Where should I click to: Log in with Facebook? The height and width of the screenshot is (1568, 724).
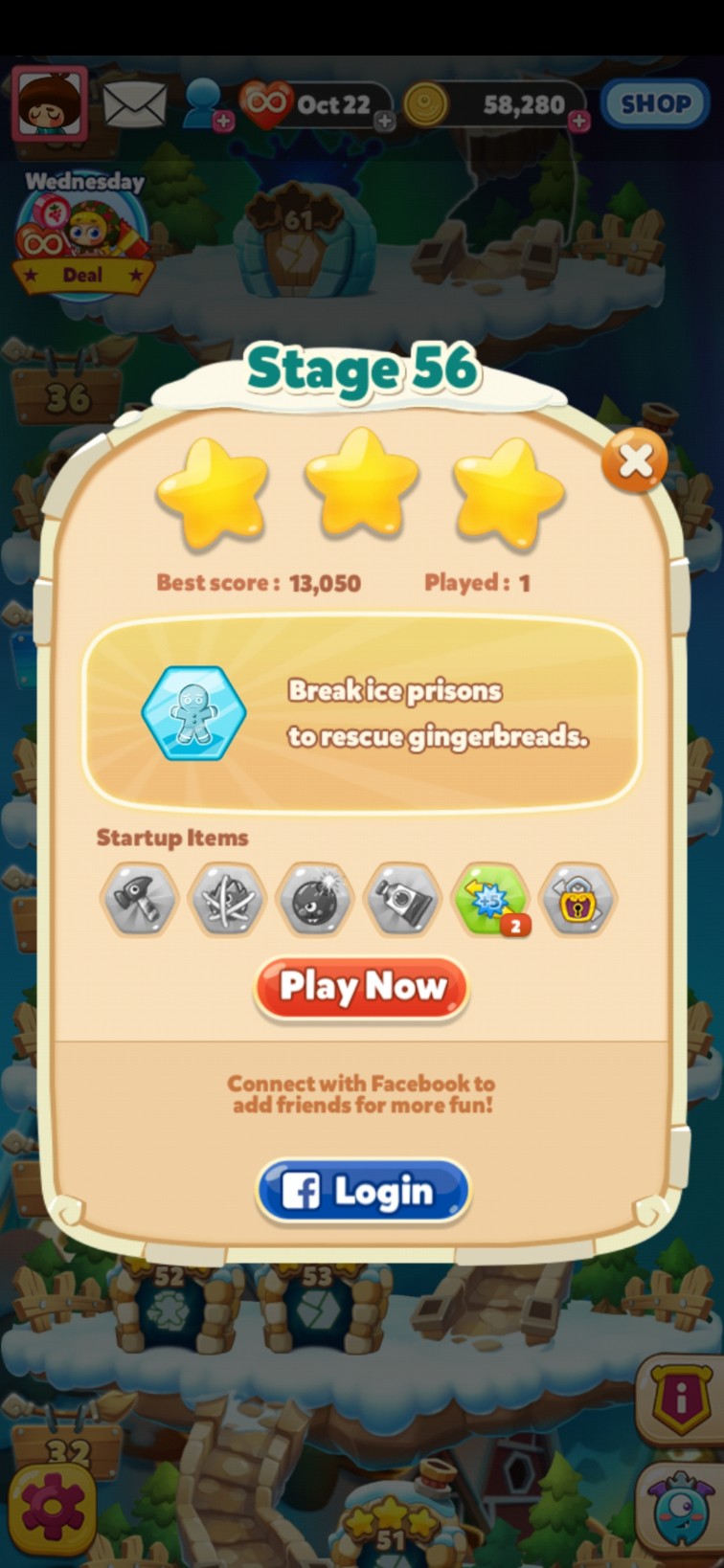(x=363, y=1191)
